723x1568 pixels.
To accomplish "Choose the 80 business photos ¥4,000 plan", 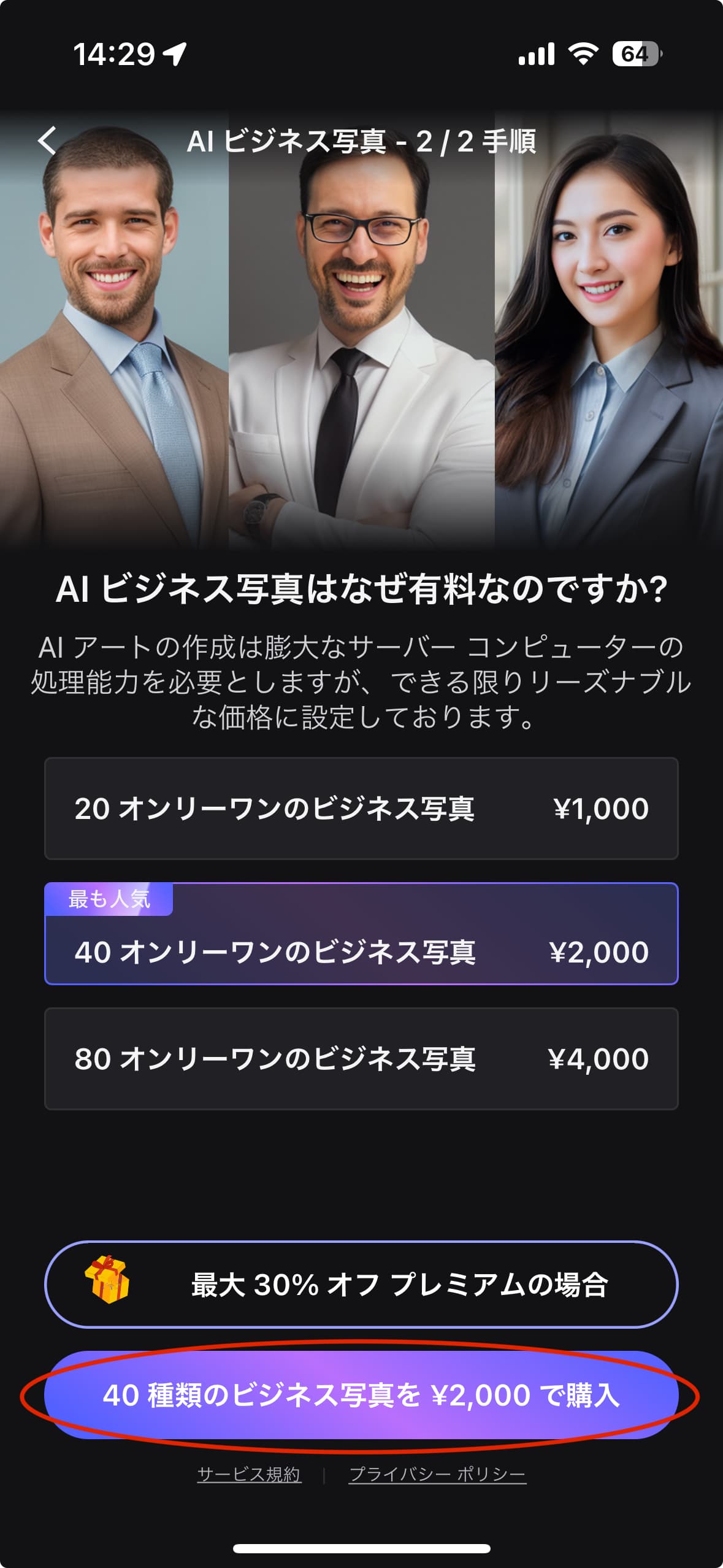I will tap(361, 1059).
